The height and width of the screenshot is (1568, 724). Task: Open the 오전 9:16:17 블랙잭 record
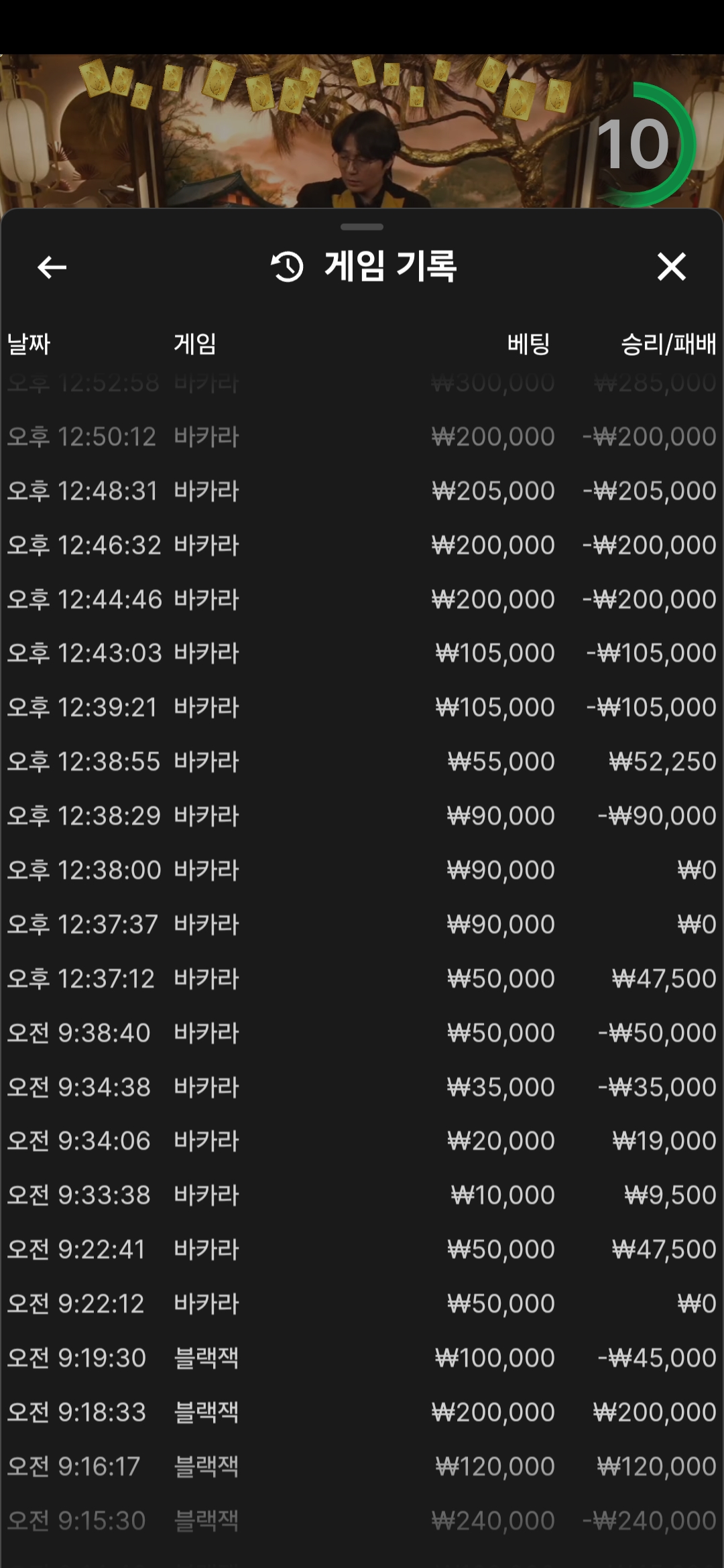[x=362, y=1466]
